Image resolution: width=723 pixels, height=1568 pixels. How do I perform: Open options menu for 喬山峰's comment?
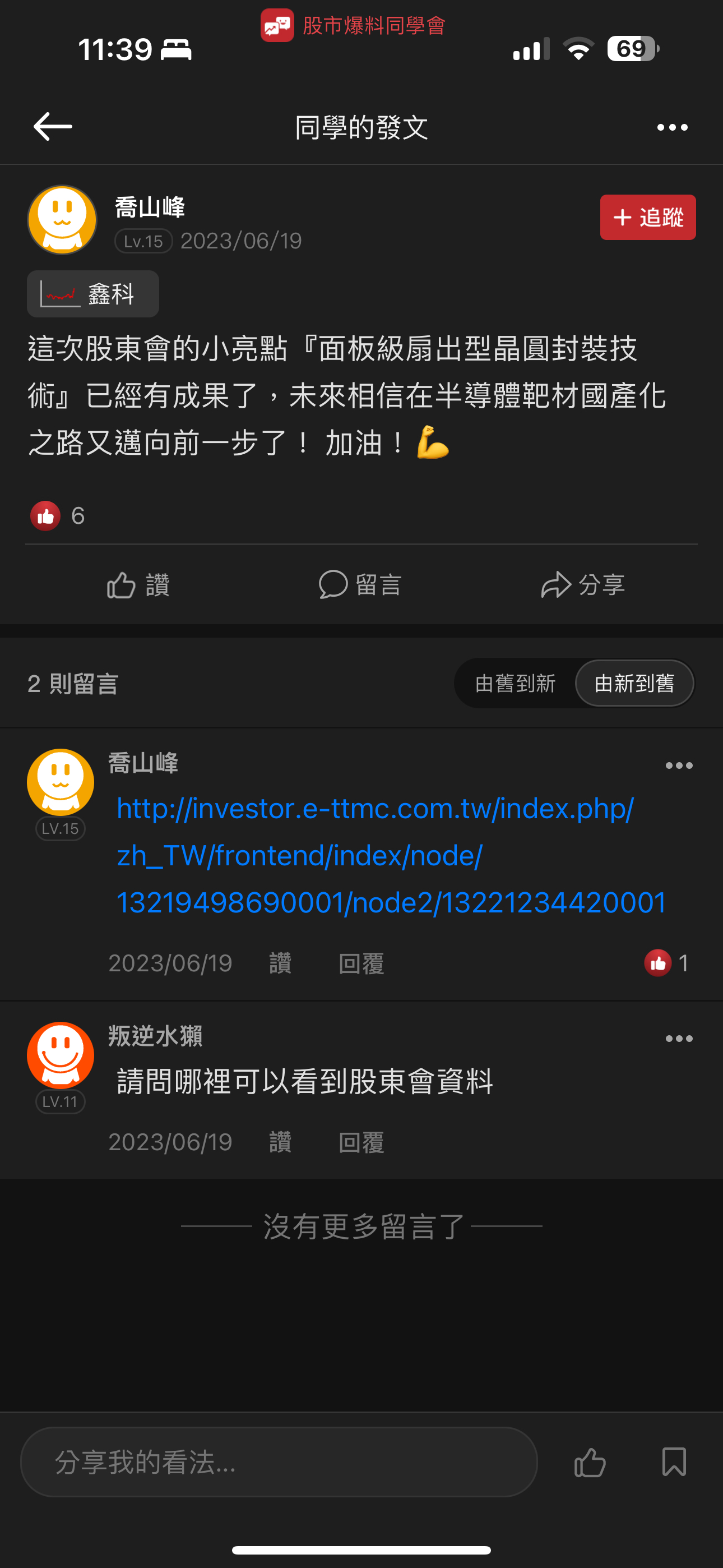[679, 765]
